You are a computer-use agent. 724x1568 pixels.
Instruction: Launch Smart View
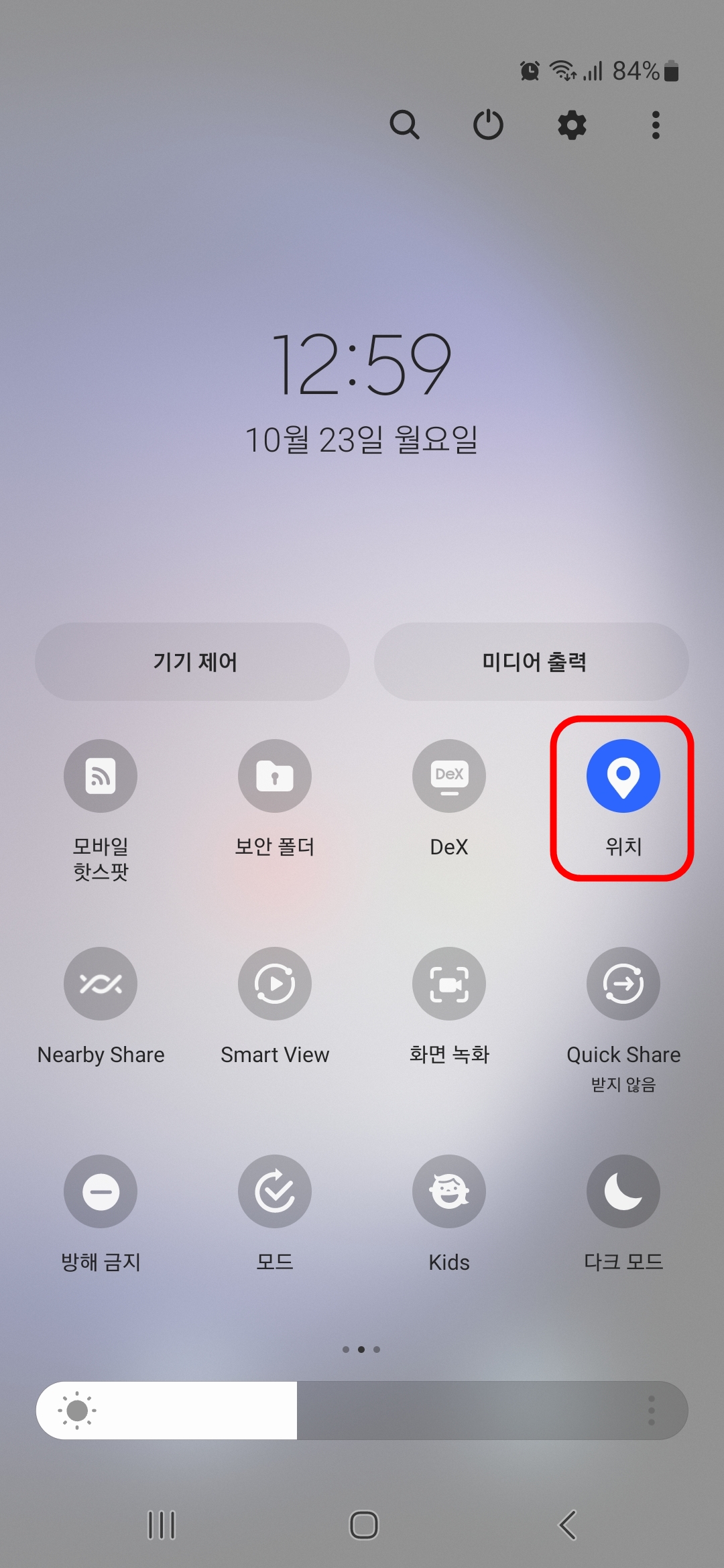pyautogui.click(x=275, y=983)
